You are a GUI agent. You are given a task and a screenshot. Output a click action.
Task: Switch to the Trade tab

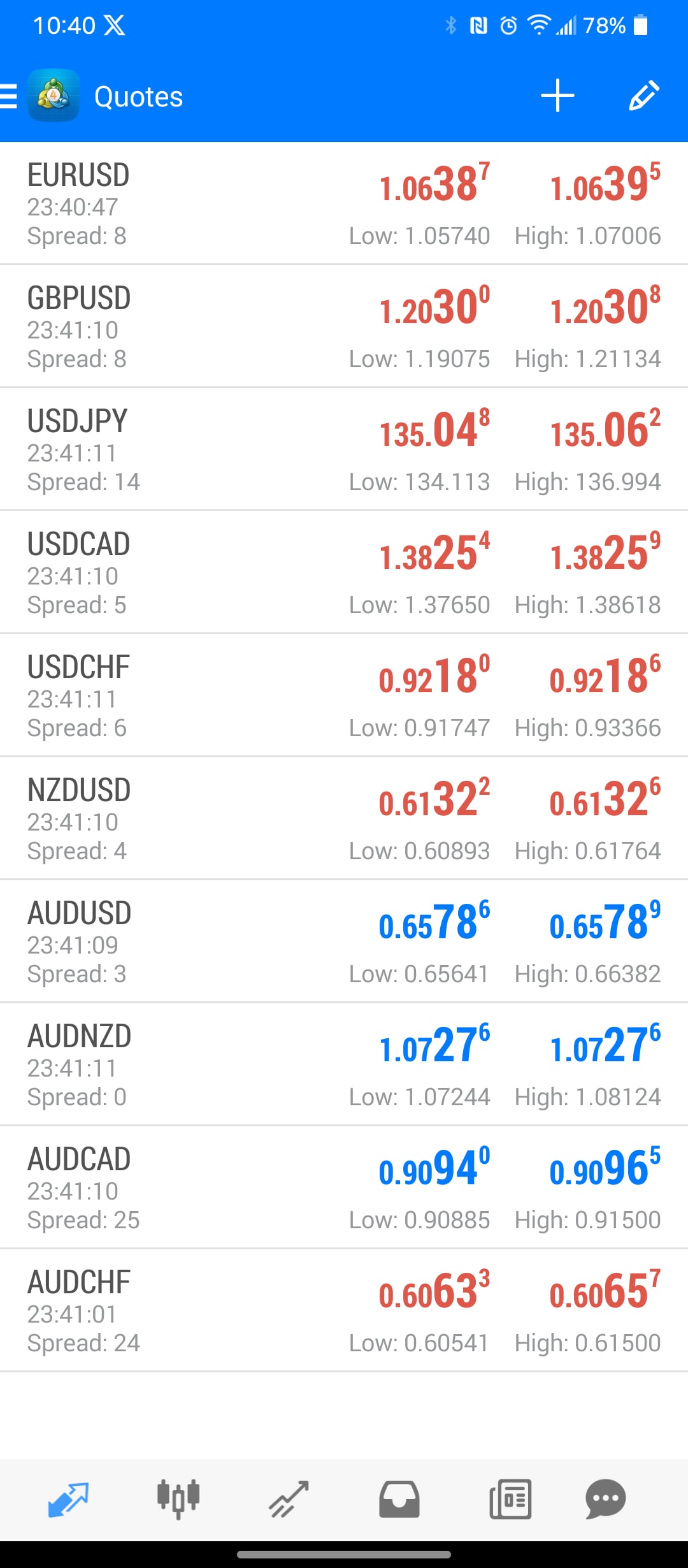(x=289, y=1499)
